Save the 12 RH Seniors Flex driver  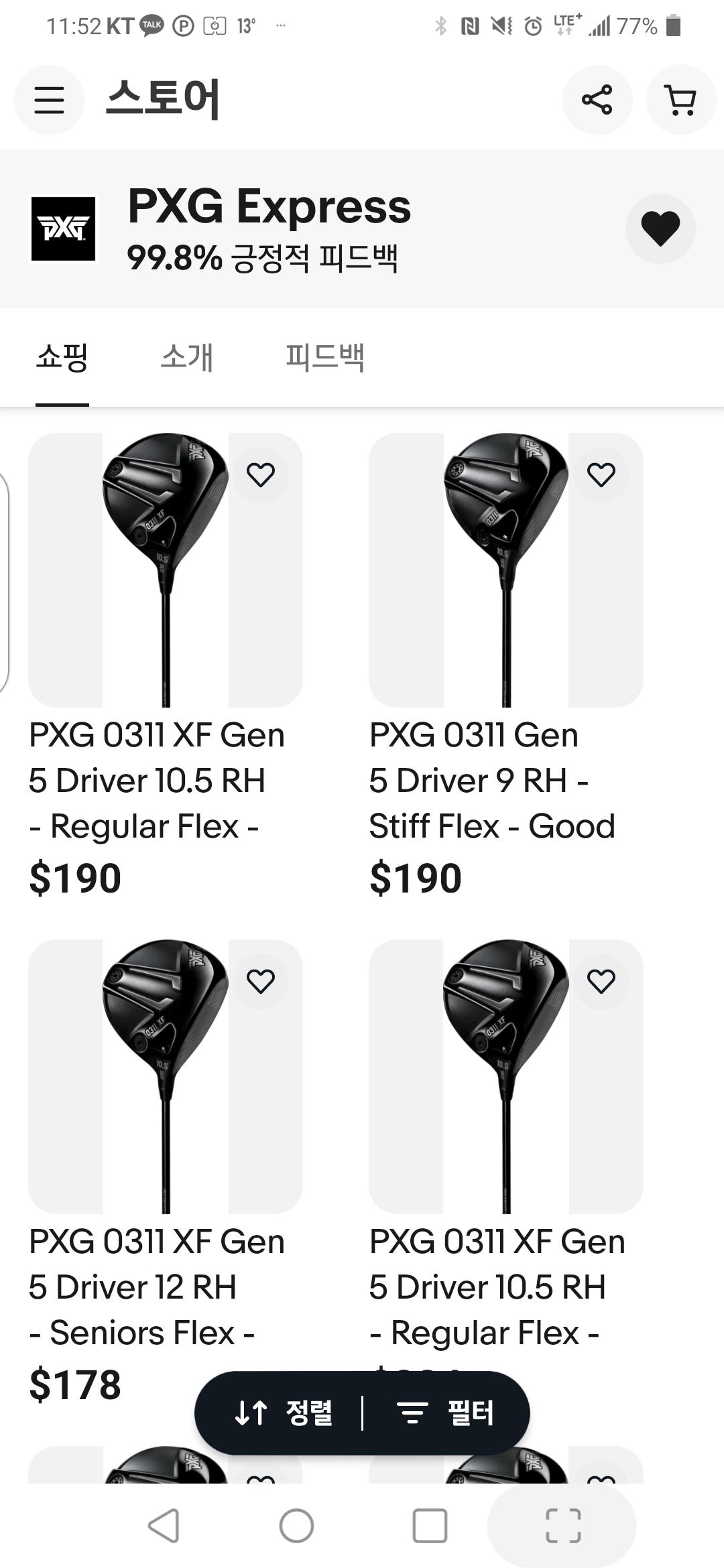pyautogui.click(x=261, y=981)
